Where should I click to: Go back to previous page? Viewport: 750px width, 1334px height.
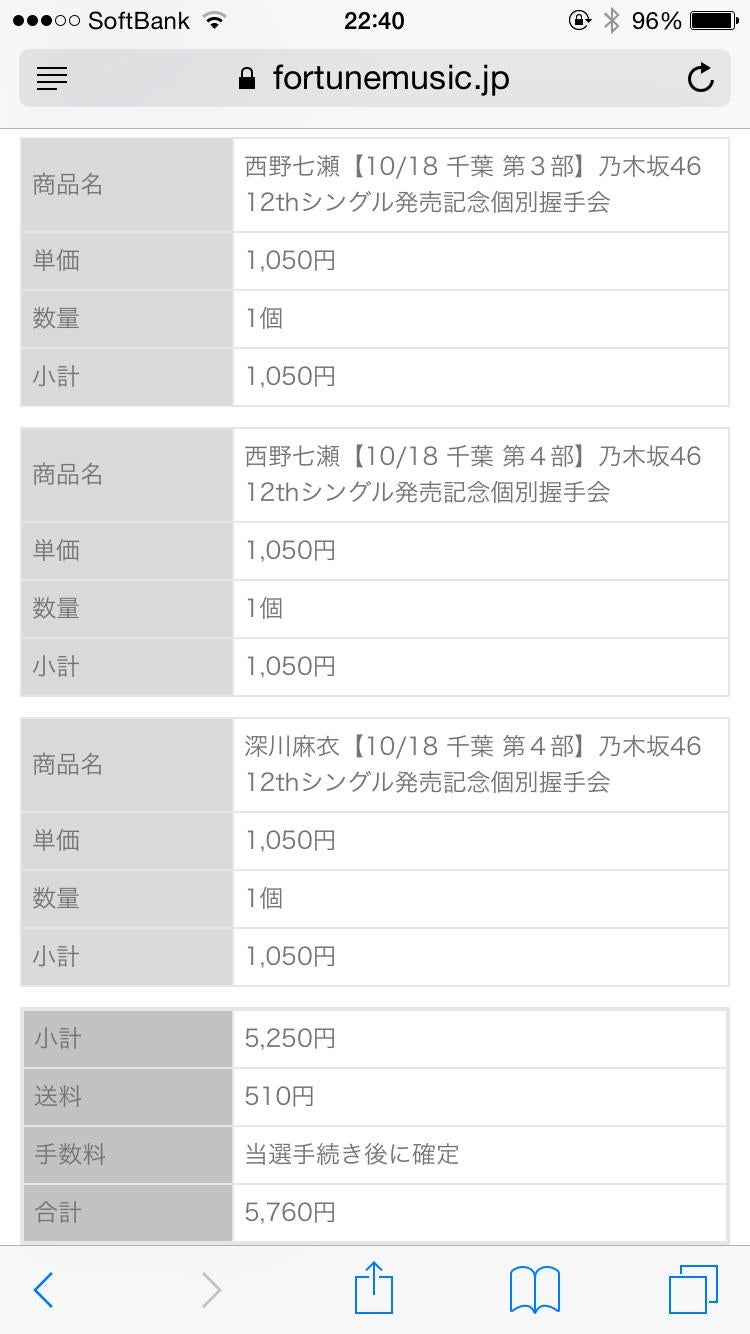(x=43, y=1290)
